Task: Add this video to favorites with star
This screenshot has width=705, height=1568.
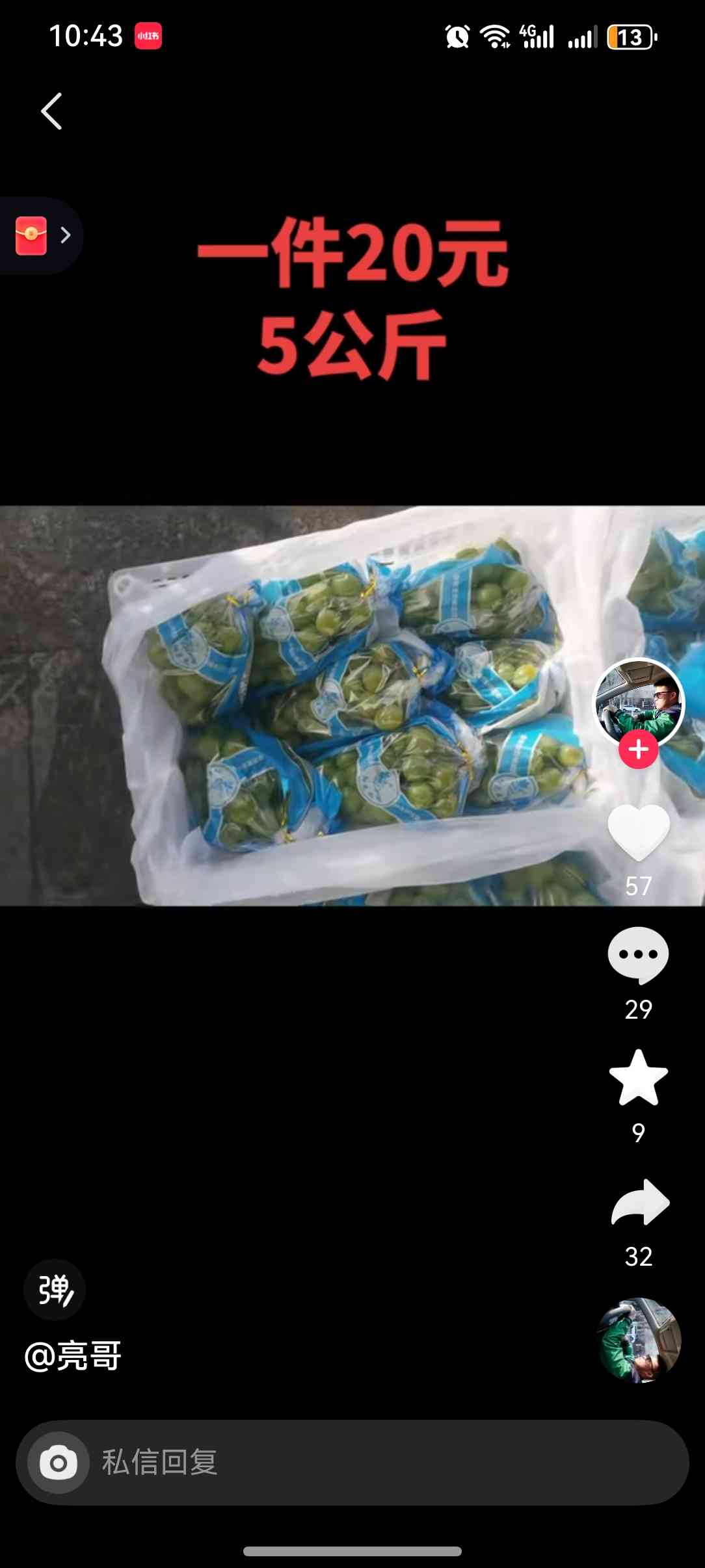Action: [x=639, y=1078]
